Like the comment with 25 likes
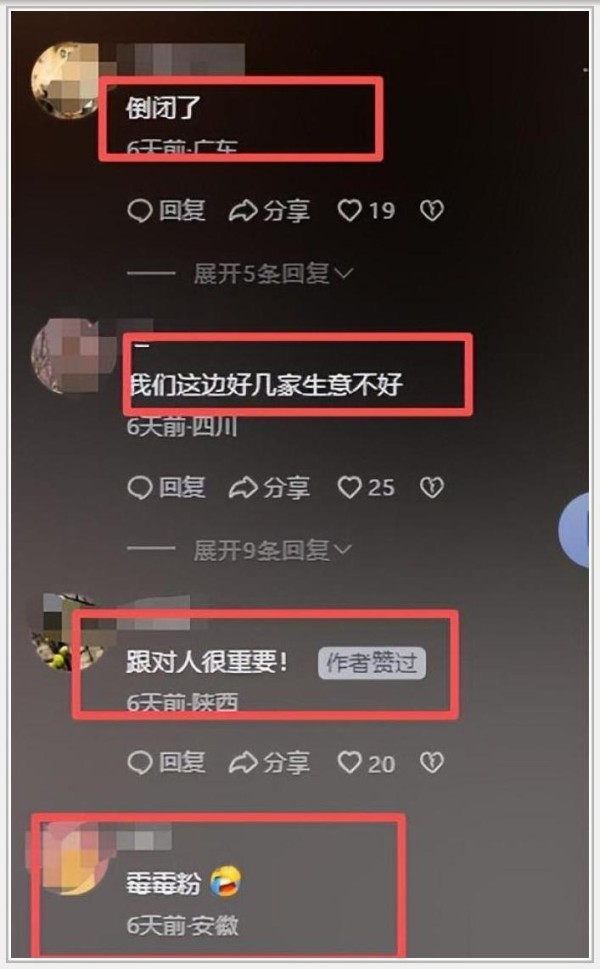The height and width of the screenshot is (969, 600). (x=349, y=487)
